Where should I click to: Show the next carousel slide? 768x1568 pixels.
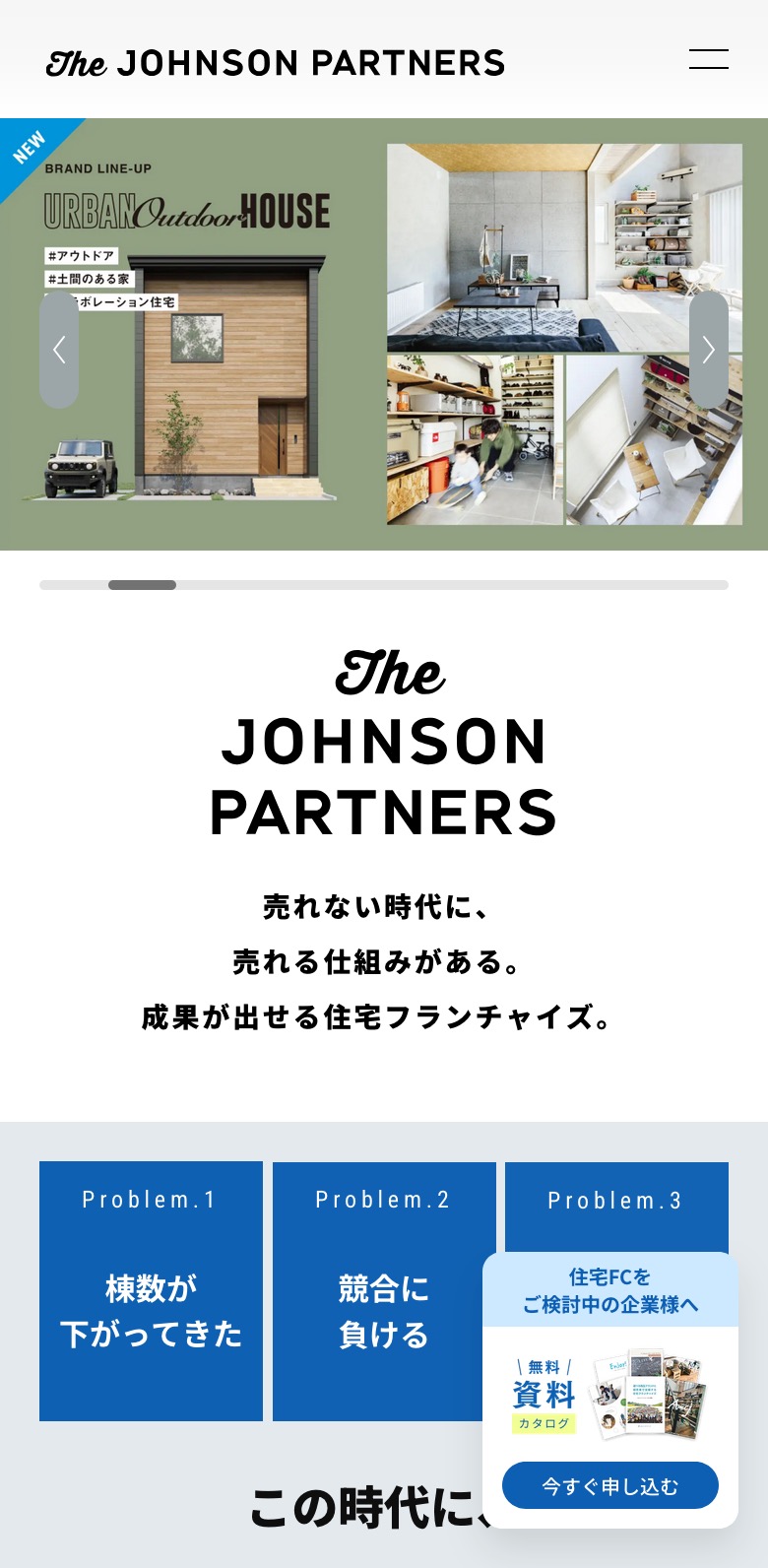tap(708, 350)
